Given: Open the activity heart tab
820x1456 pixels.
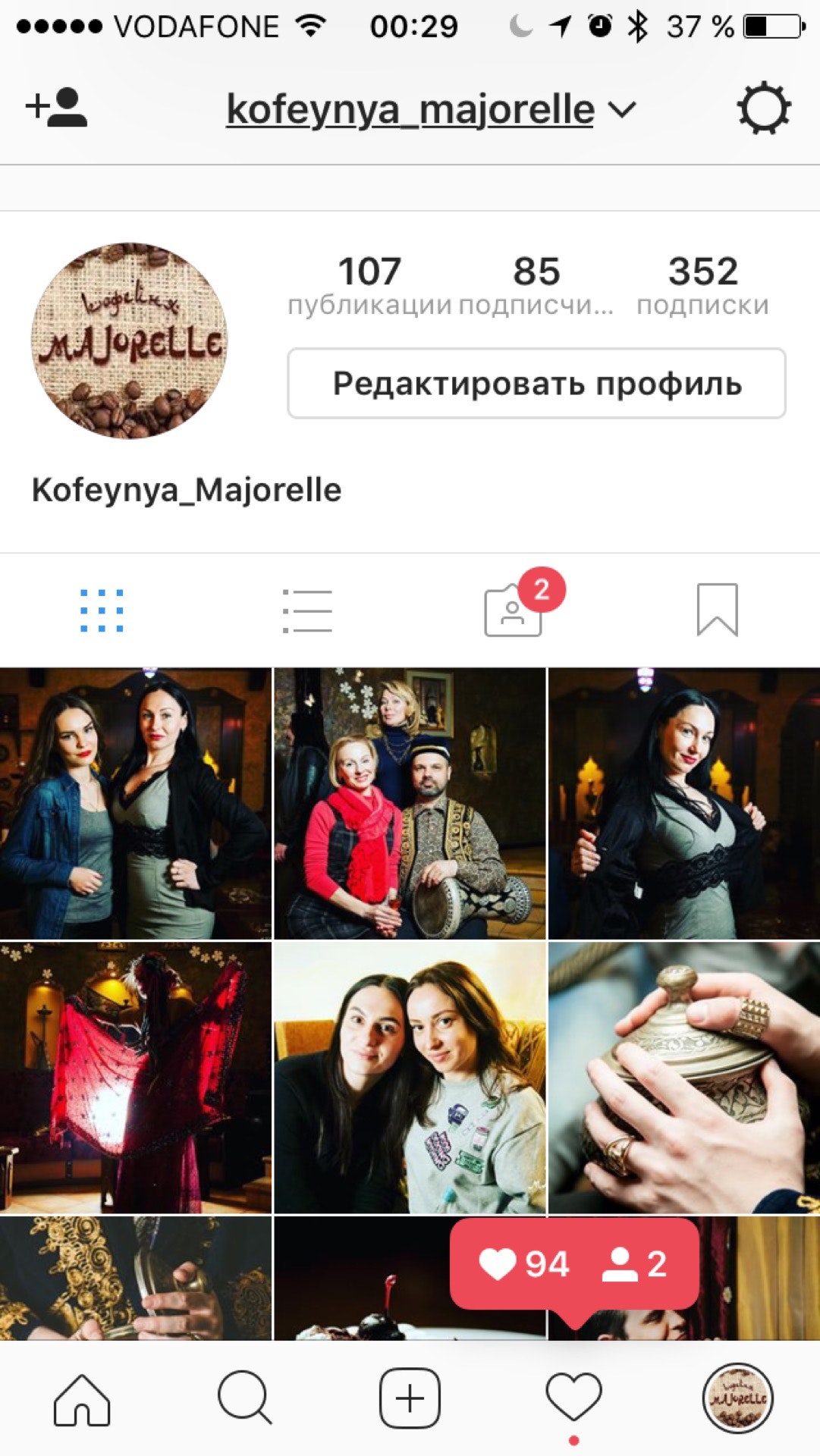Looking at the screenshot, I should [573, 1398].
